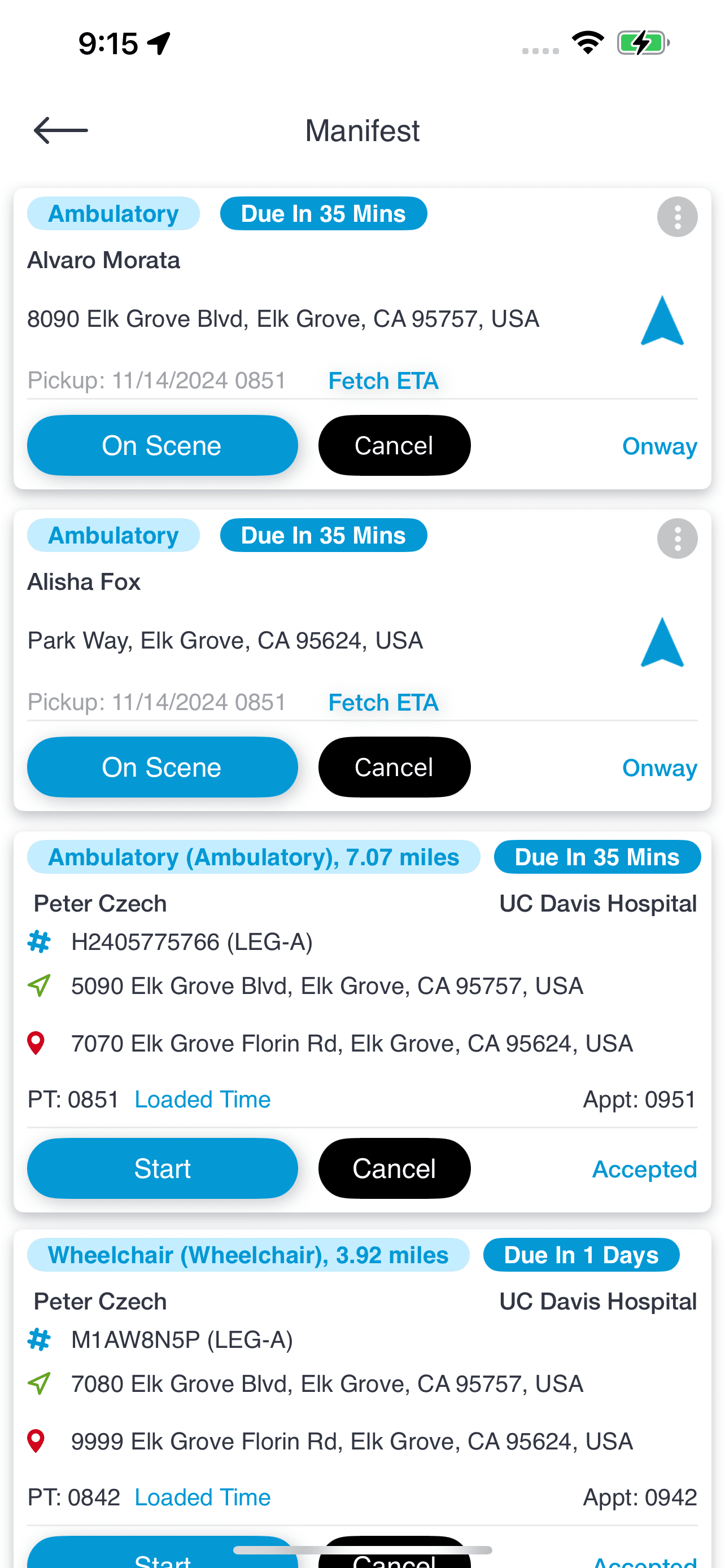Viewport: 725px width, 1568px height.
Task: Cancel trip H2405775766 for Peter Czech
Action: pos(395,1168)
